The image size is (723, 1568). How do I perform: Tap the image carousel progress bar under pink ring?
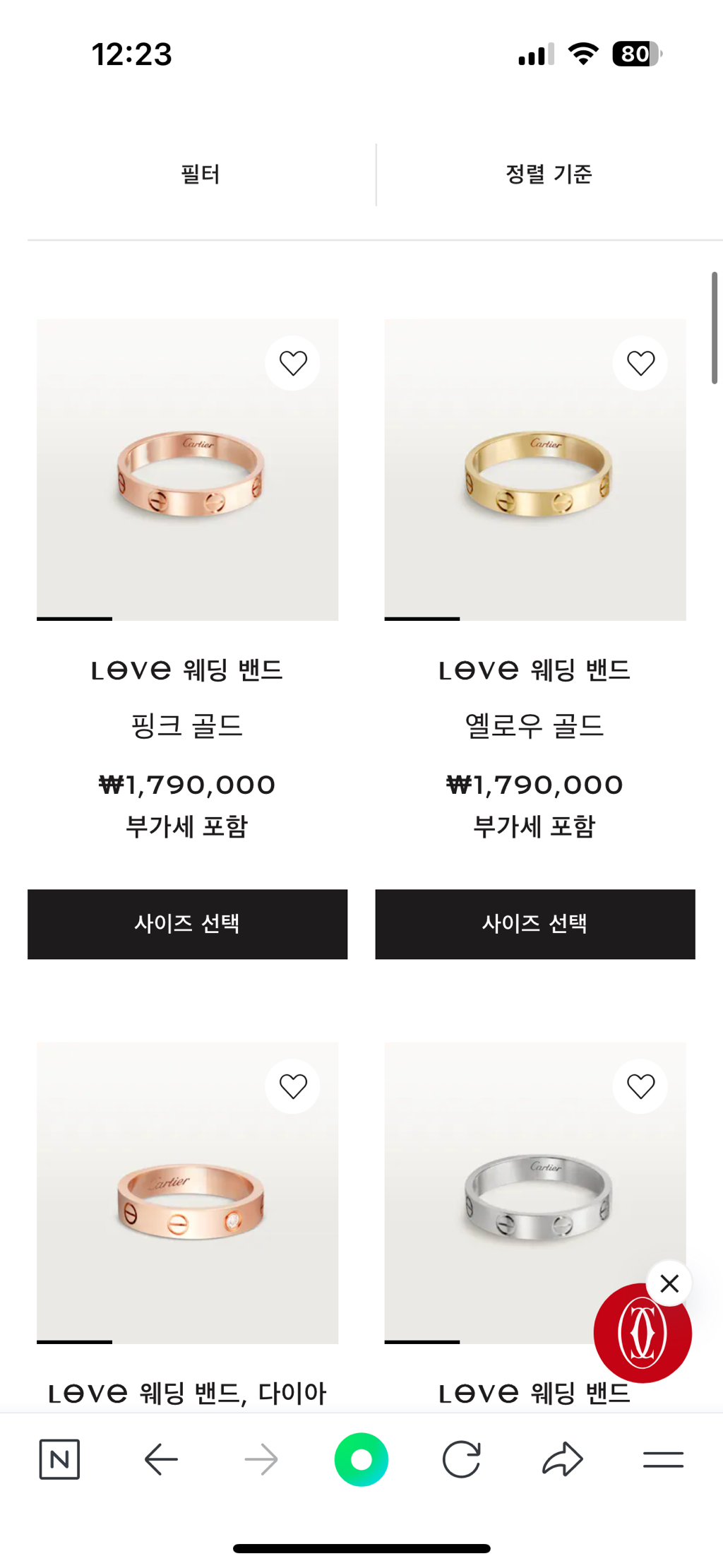pyautogui.click(x=73, y=619)
